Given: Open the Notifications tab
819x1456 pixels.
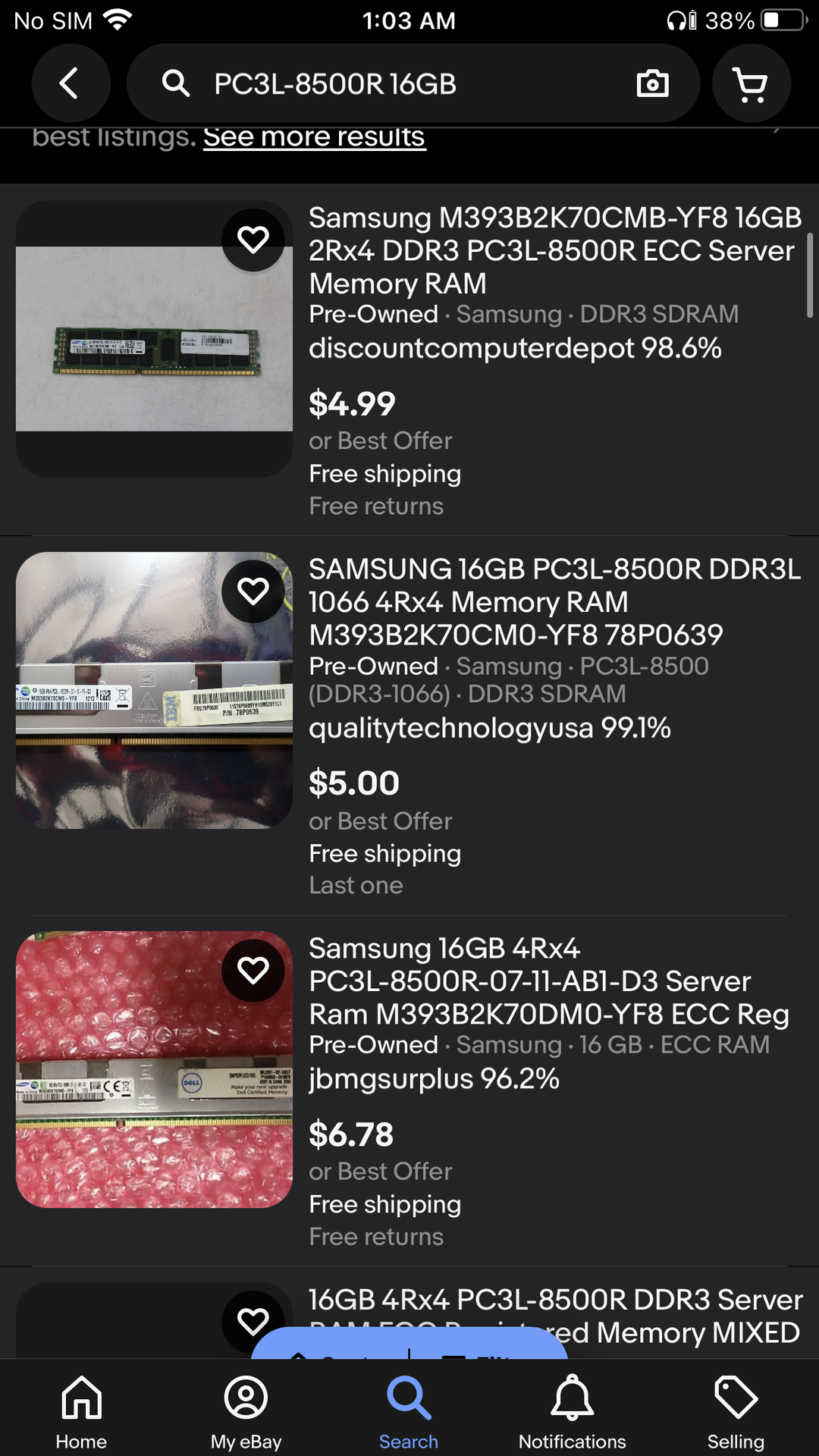Looking at the screenshot, I should point(572,1410).
